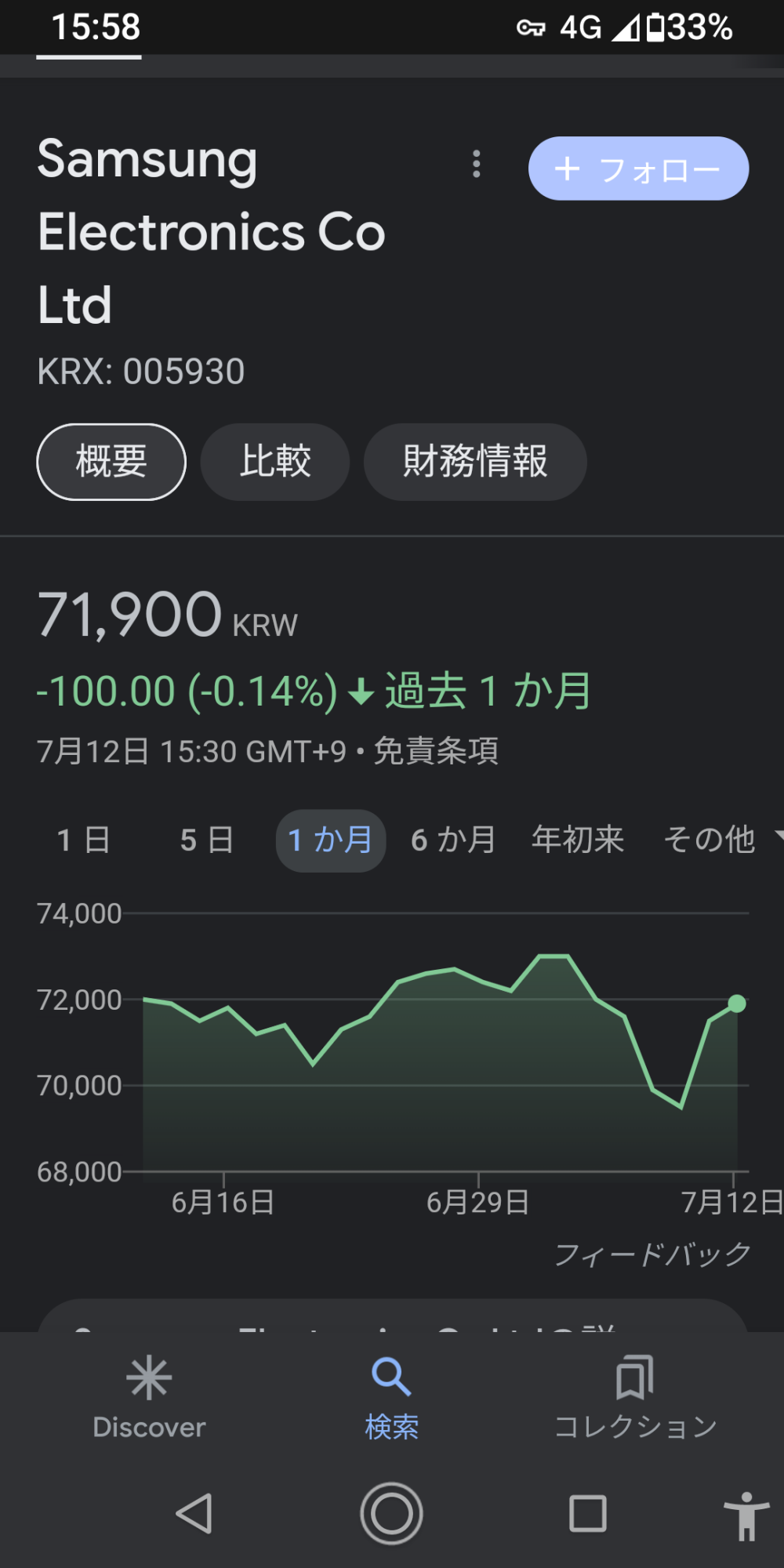
Task: Open the 免責条項 disclaimer link
Action: pyautogui.click(x=436, y=751)
